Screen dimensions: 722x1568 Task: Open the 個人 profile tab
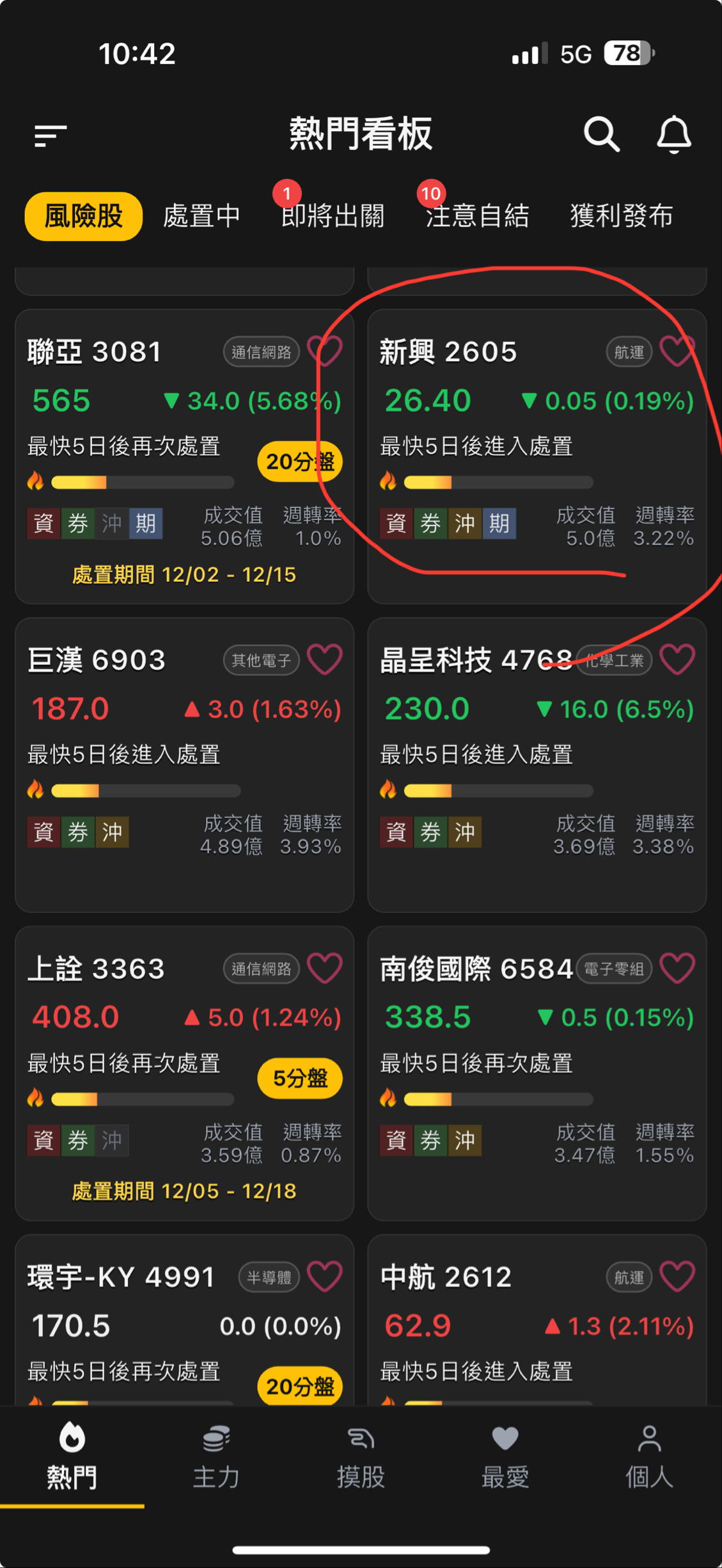pos(649,1457)
